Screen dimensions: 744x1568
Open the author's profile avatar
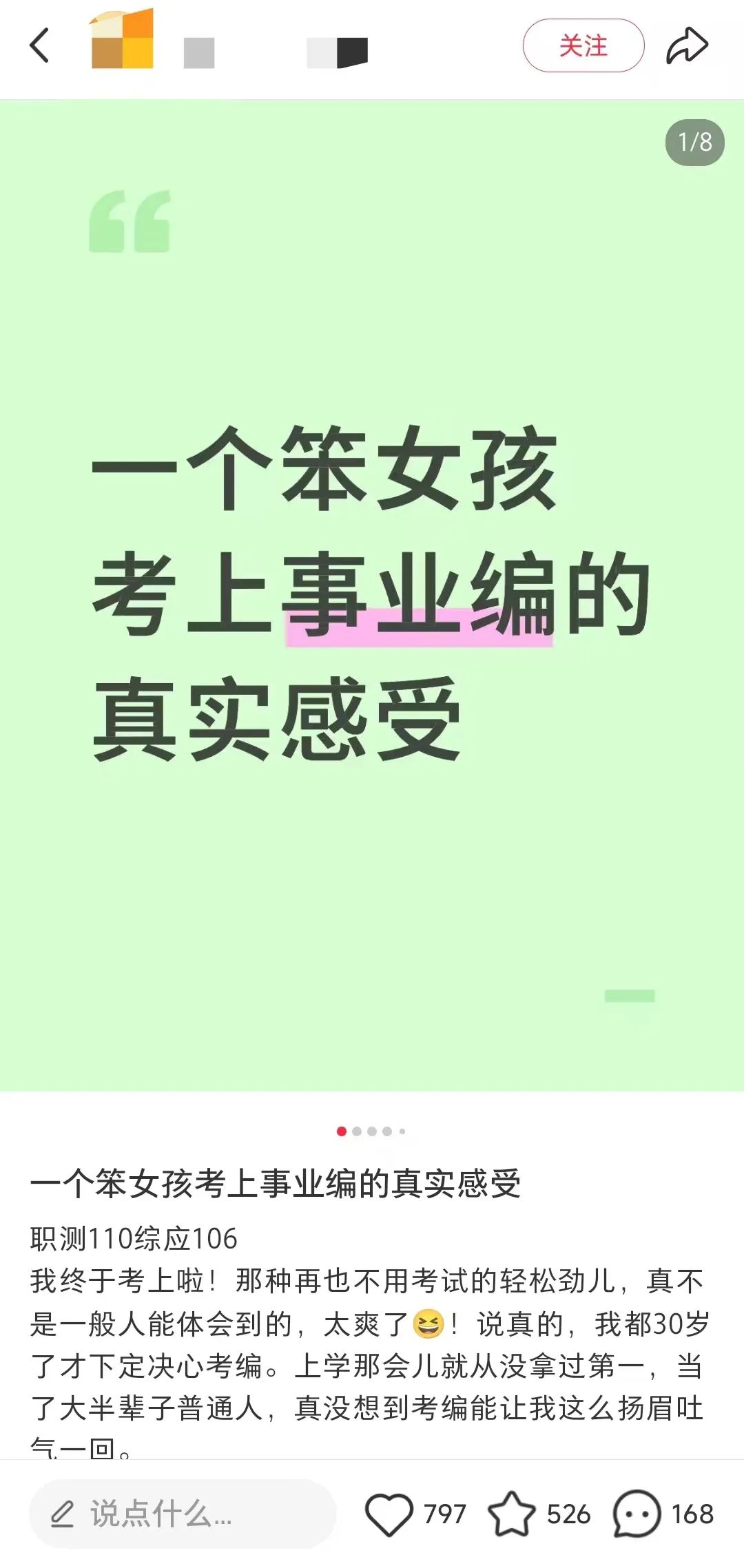(122, 39)
